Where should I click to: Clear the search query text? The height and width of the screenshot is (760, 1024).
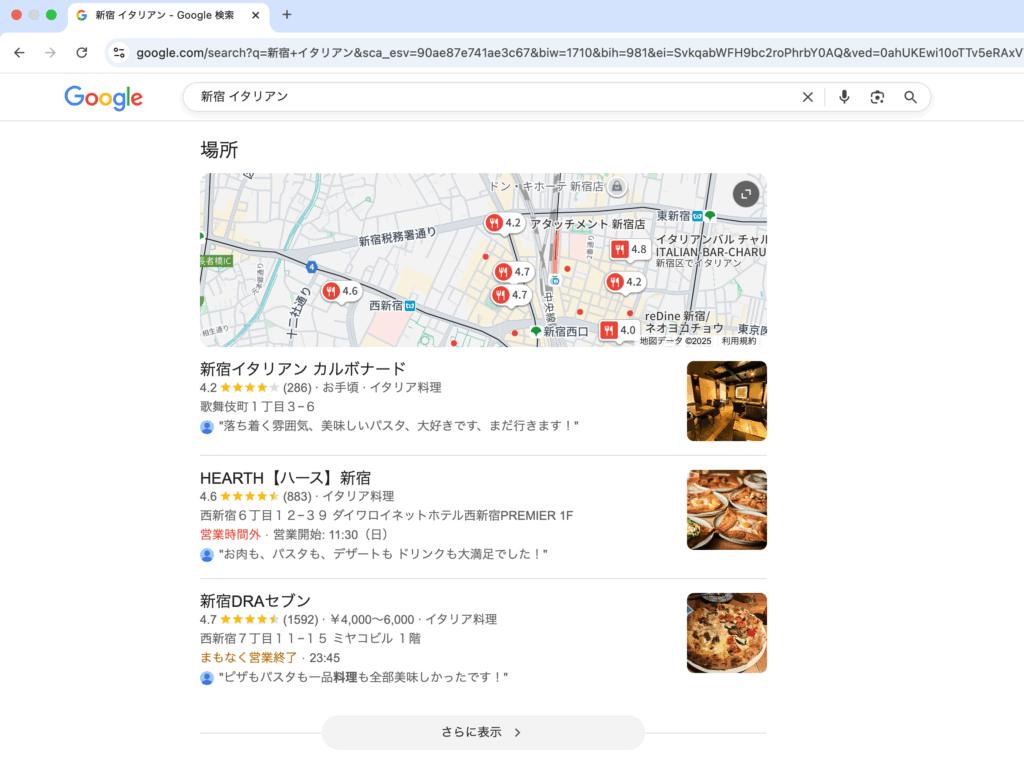[x=808, y=97]
